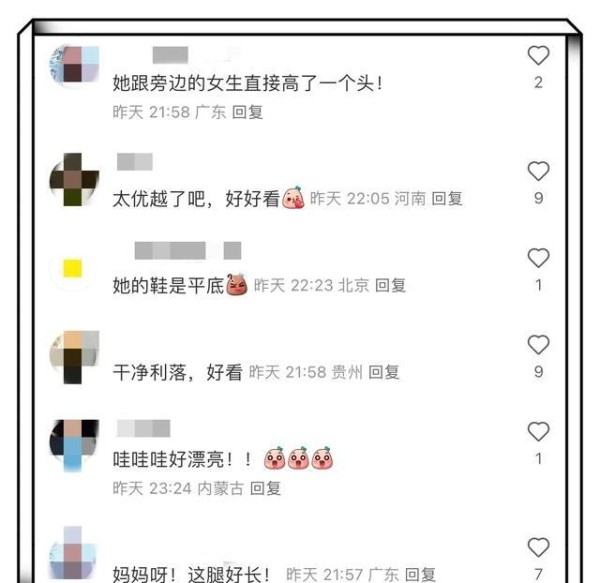
Task: Like the comment 她跟旁边的女生直接高了一个头
Action: click(538, 57)
